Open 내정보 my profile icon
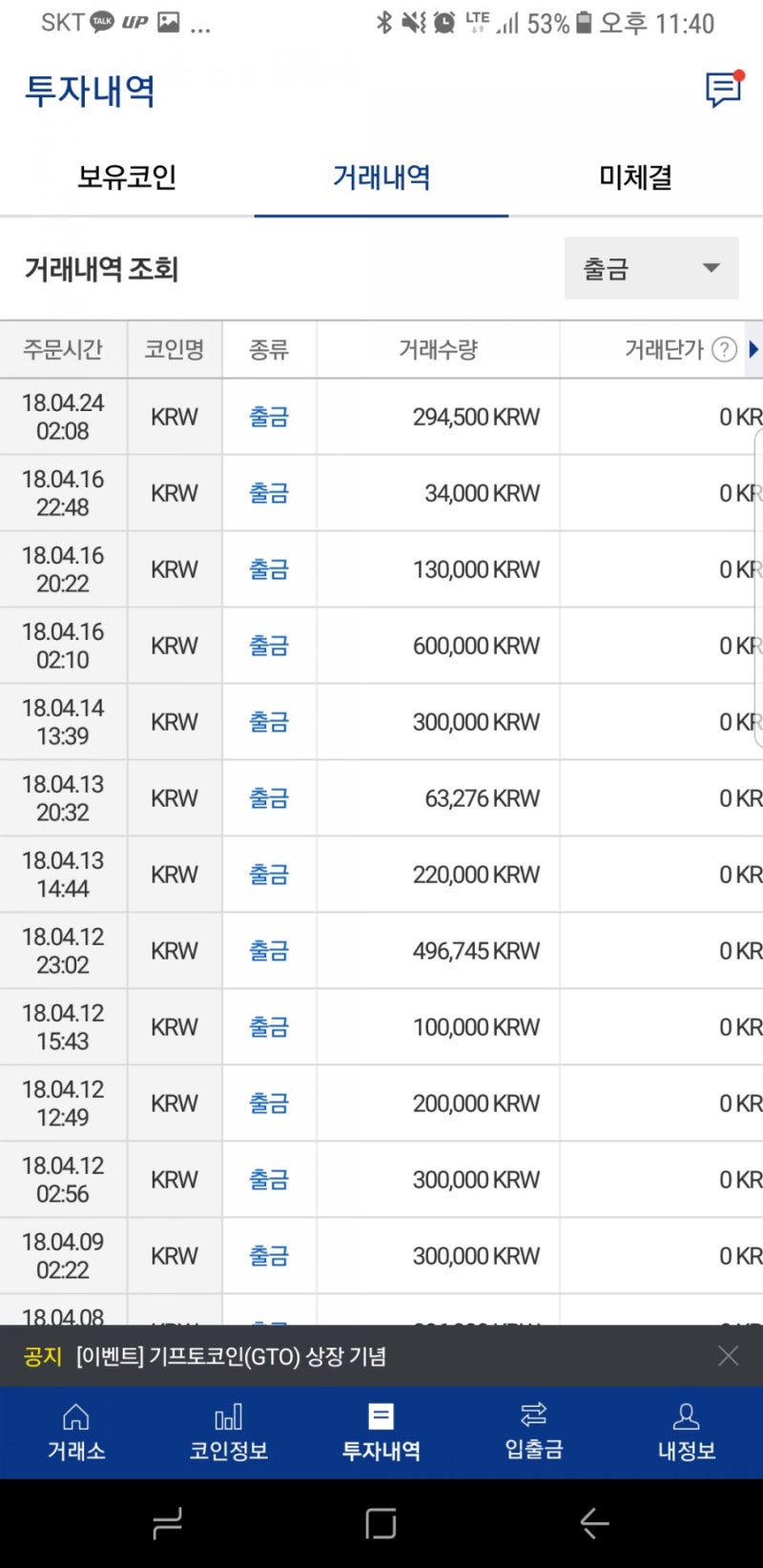Image resolution: width=763 pixels, height=1568 pixels. [687, 1431]
